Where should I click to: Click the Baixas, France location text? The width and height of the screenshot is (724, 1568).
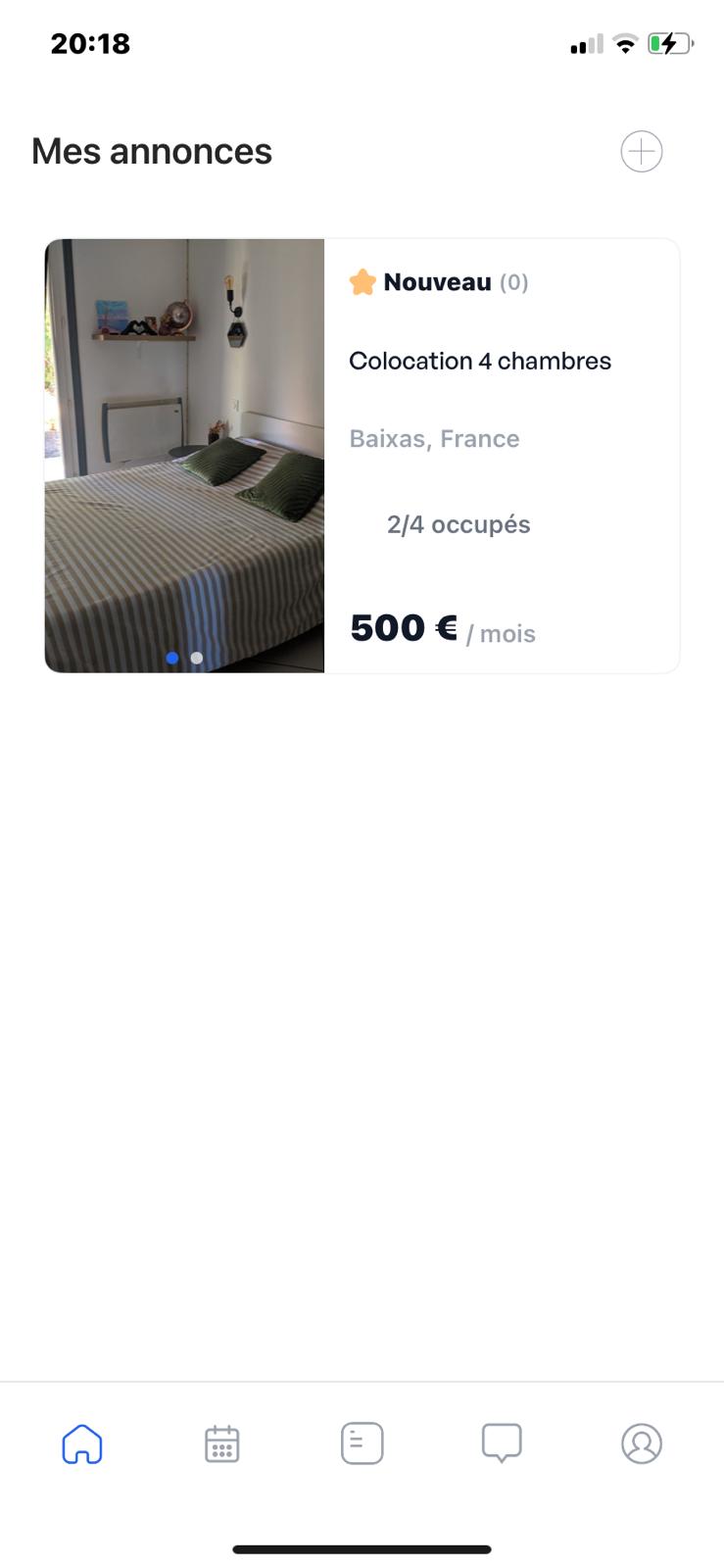click(x=434, y=438)
